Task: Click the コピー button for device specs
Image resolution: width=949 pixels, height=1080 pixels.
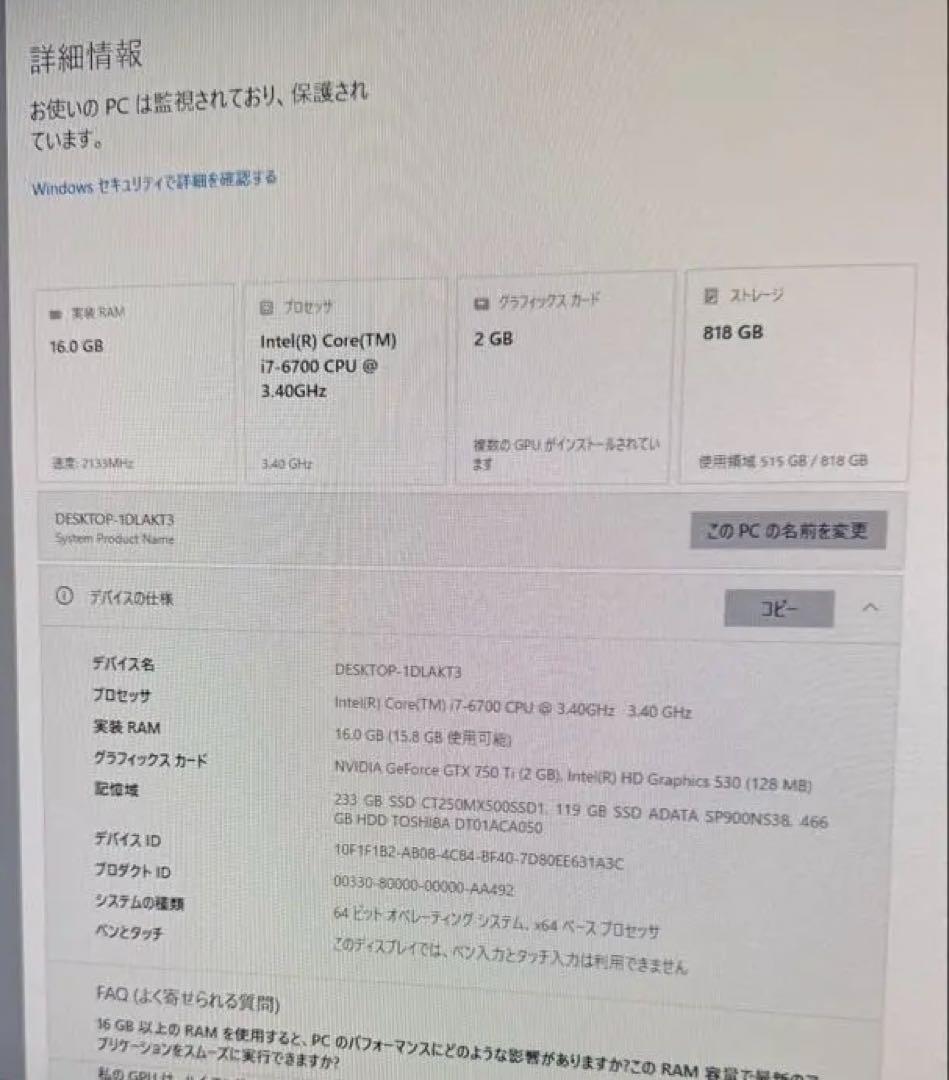Action: point(777,609)
